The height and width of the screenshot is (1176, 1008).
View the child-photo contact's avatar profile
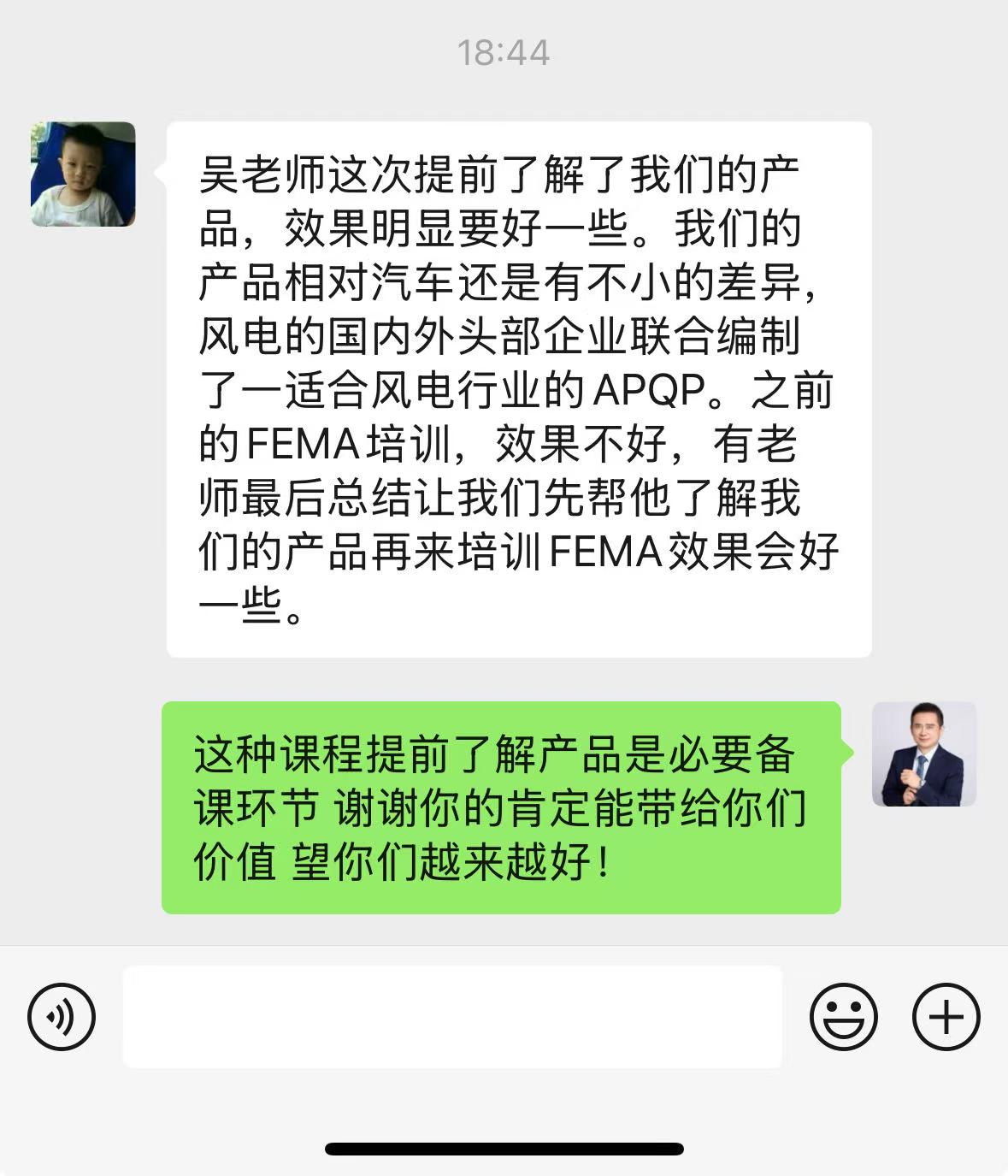[x=83, y=174]
